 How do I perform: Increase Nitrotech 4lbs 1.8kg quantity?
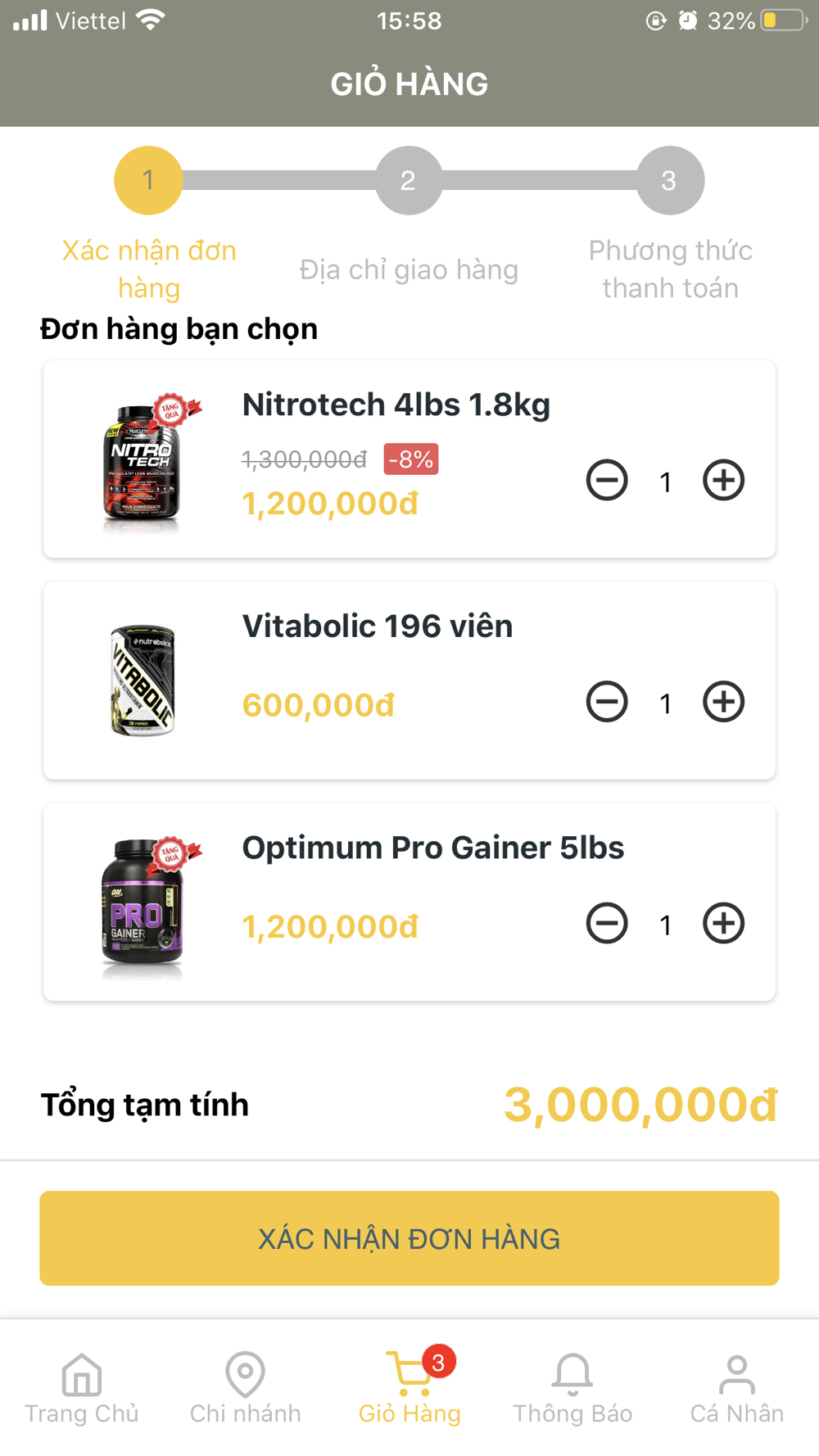(723, 480)
